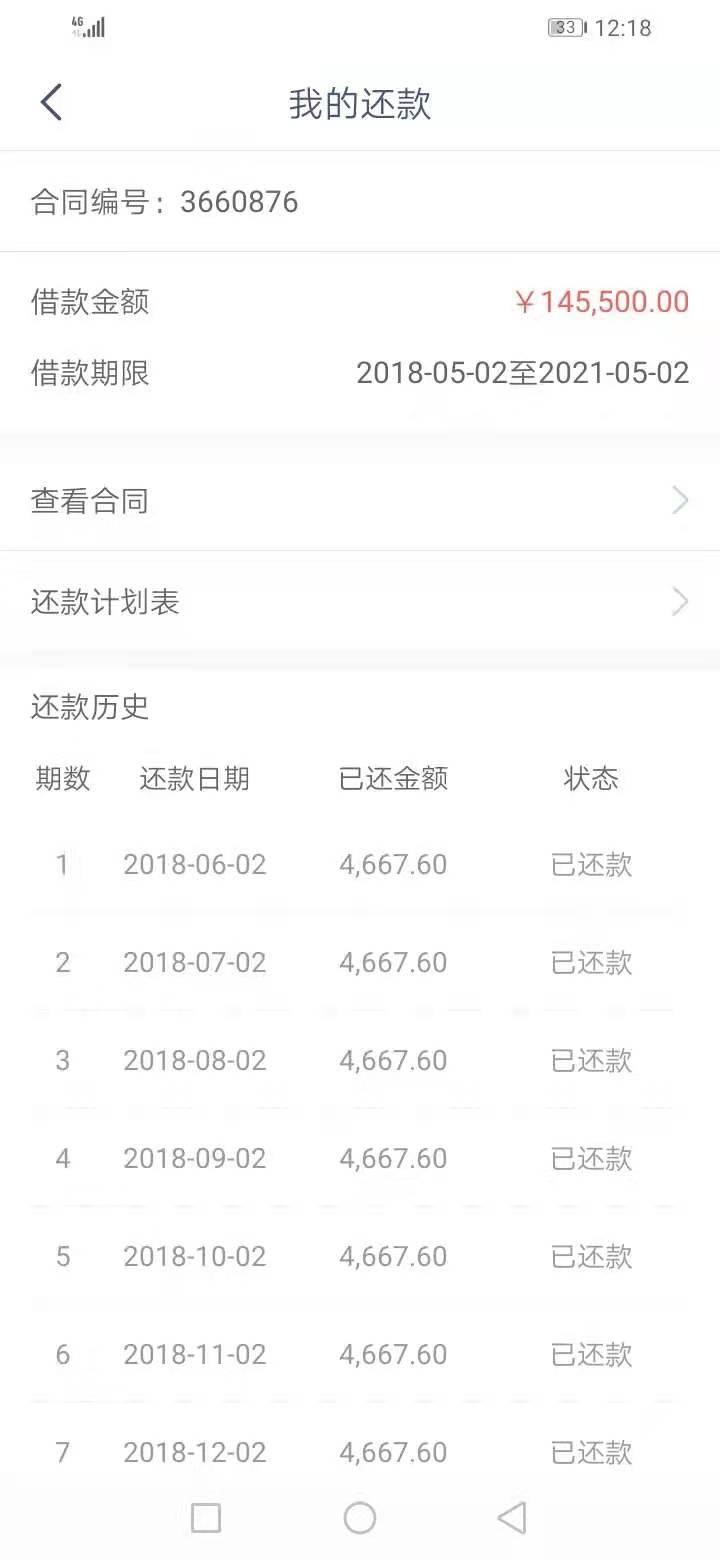Open the 查看合同 row
720x1560 pixels.
coord(360,501)
